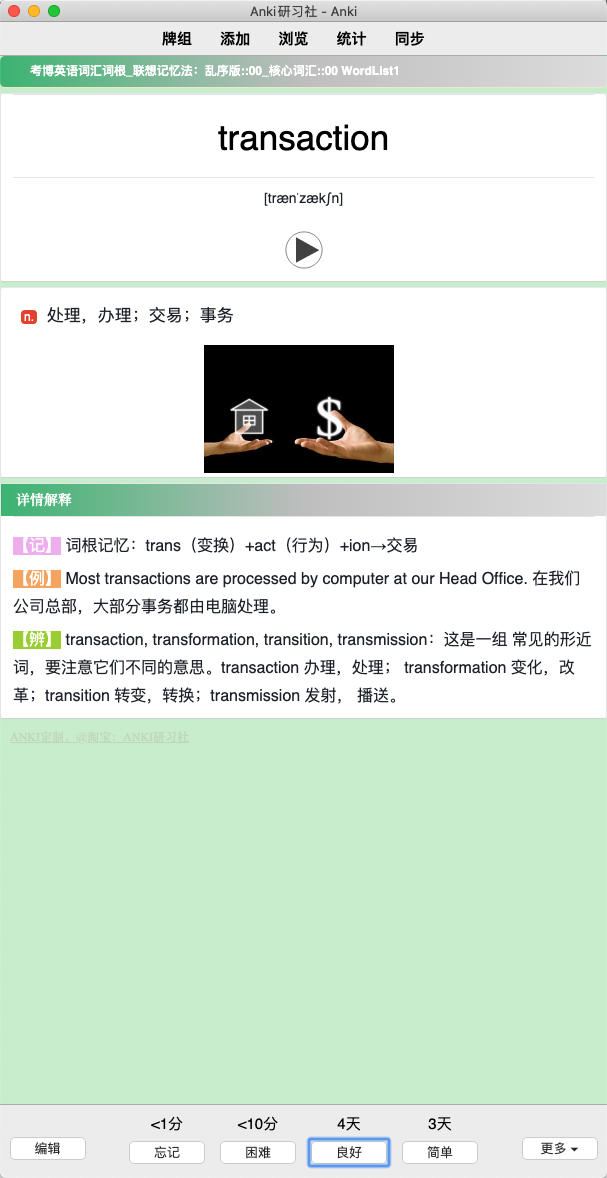The height and width of the screenshot is (1178, 607).
Task: Open the 统计 statistics
Action: point(351,39)
